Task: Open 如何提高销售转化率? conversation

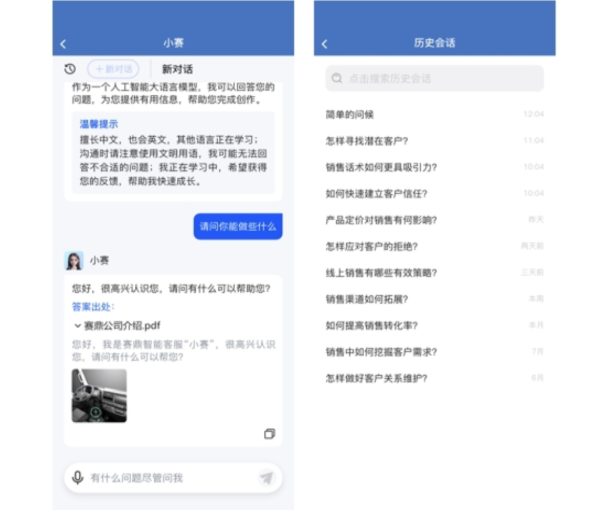Action: (x=372, y=325)
